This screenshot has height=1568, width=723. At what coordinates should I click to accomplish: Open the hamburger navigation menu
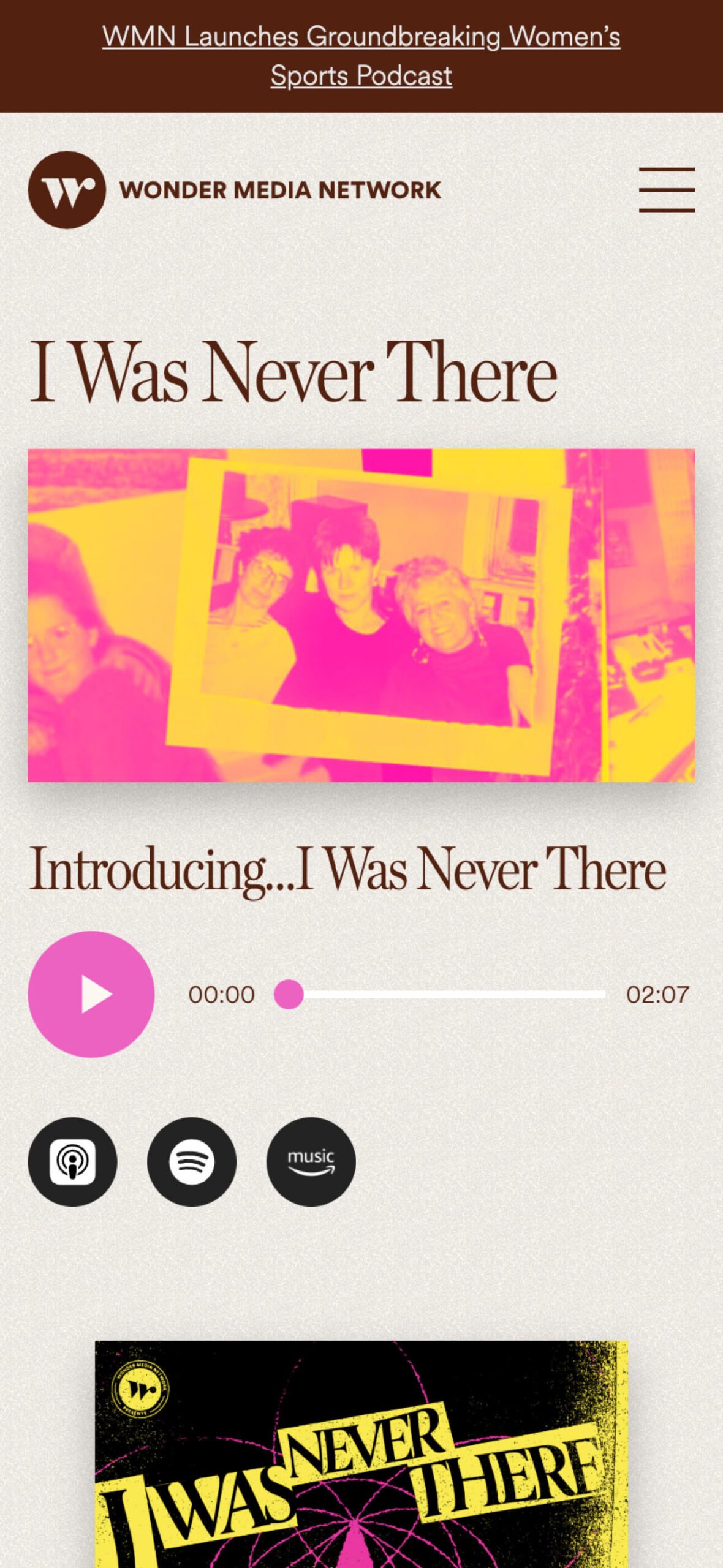click(x=666, y=190)
